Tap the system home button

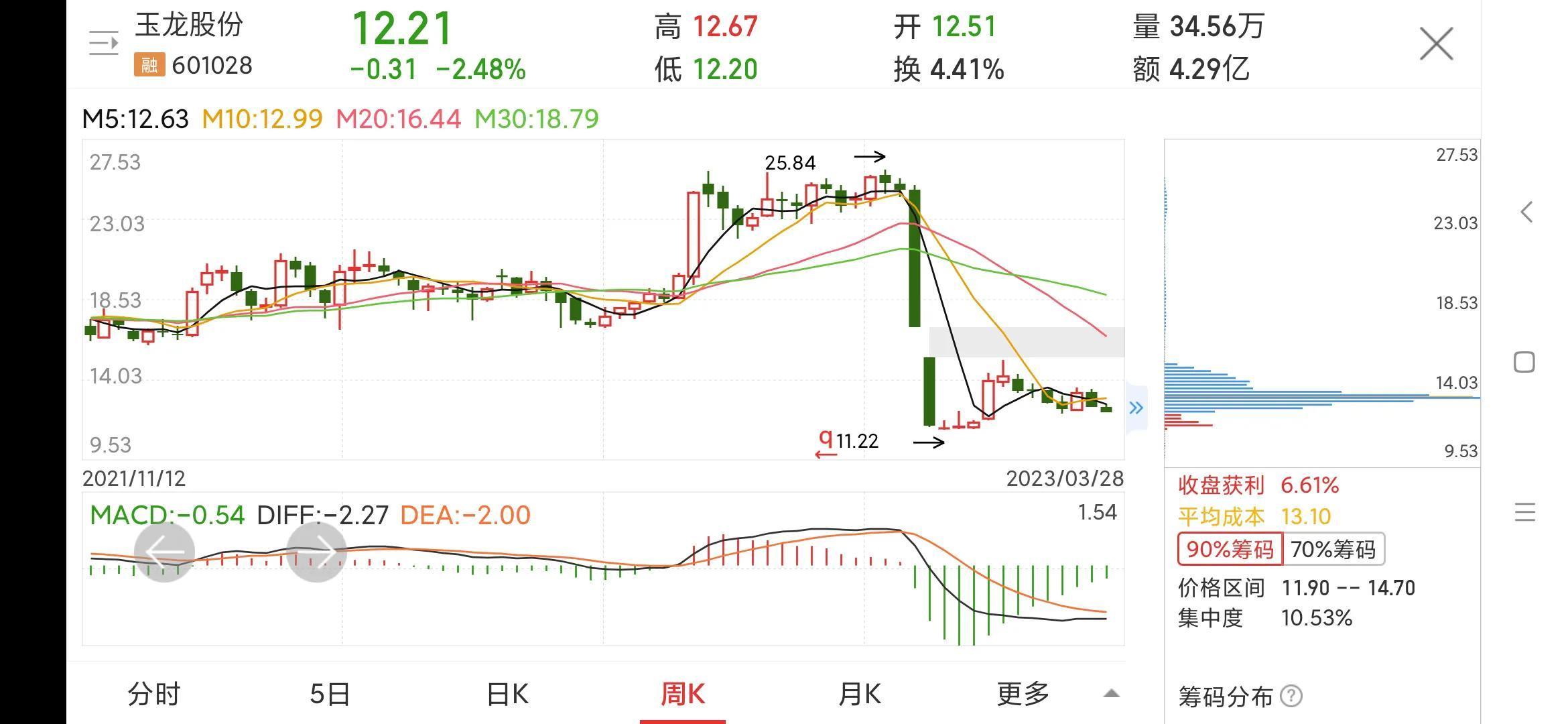coord(1524,363)
